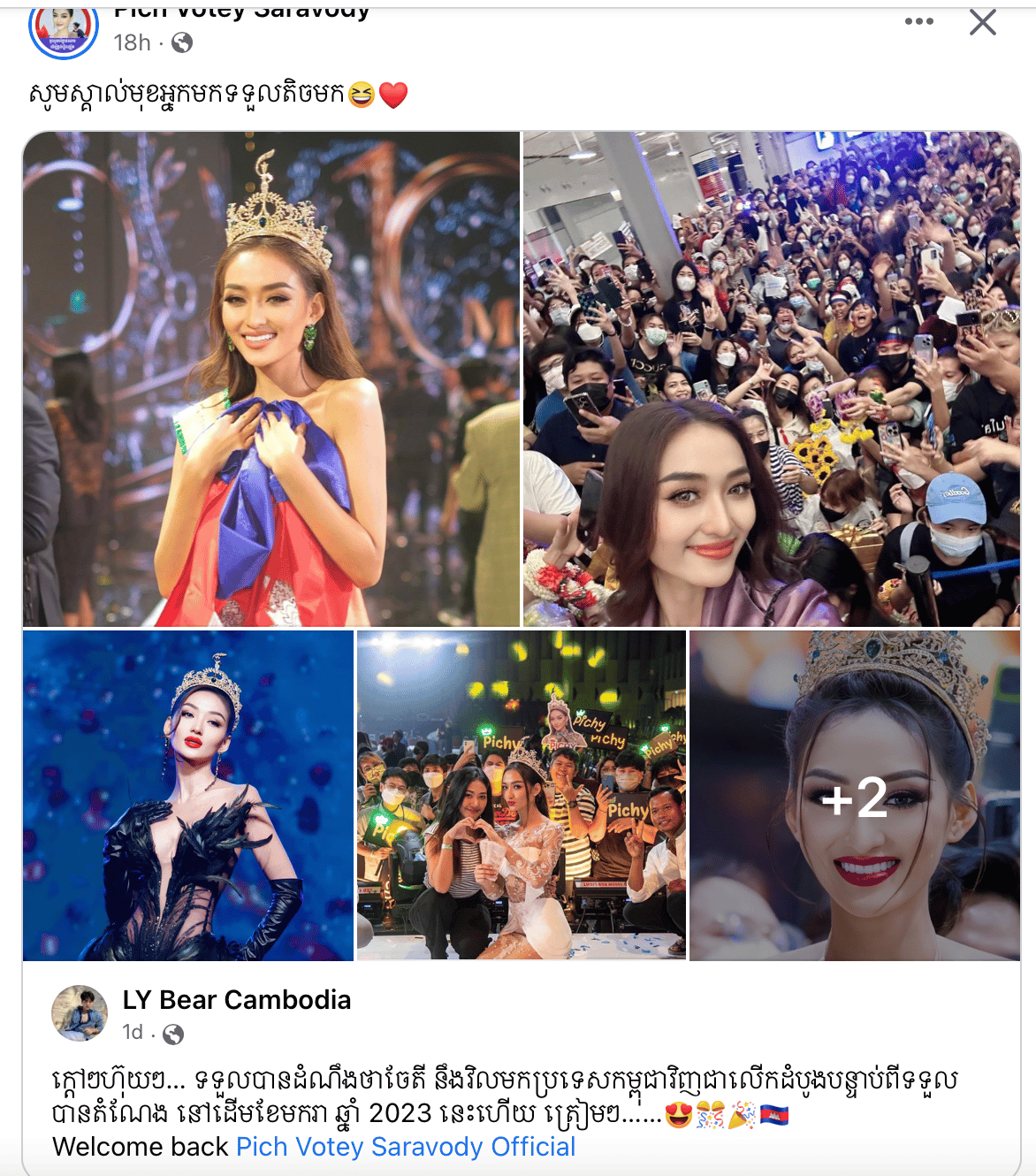Viewport: 1036px width, 1176px height.
Task: Tap LY Bear Cambodia's avatar picture
Action: [x=80, y=1012]
